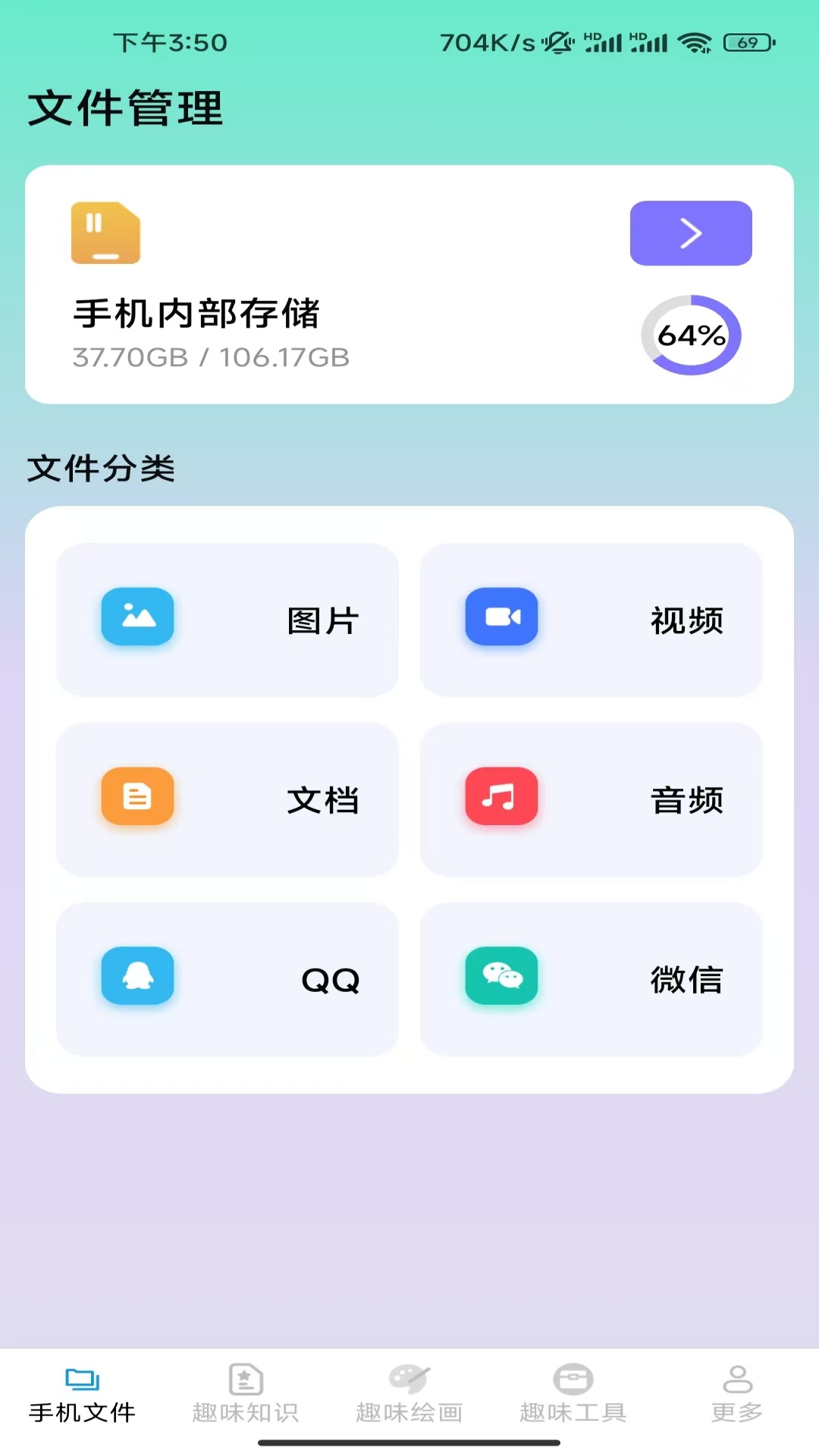Tap the SD card storage icon
Image resolution: width=819 pixels, height=1456 pixels.
105,234
